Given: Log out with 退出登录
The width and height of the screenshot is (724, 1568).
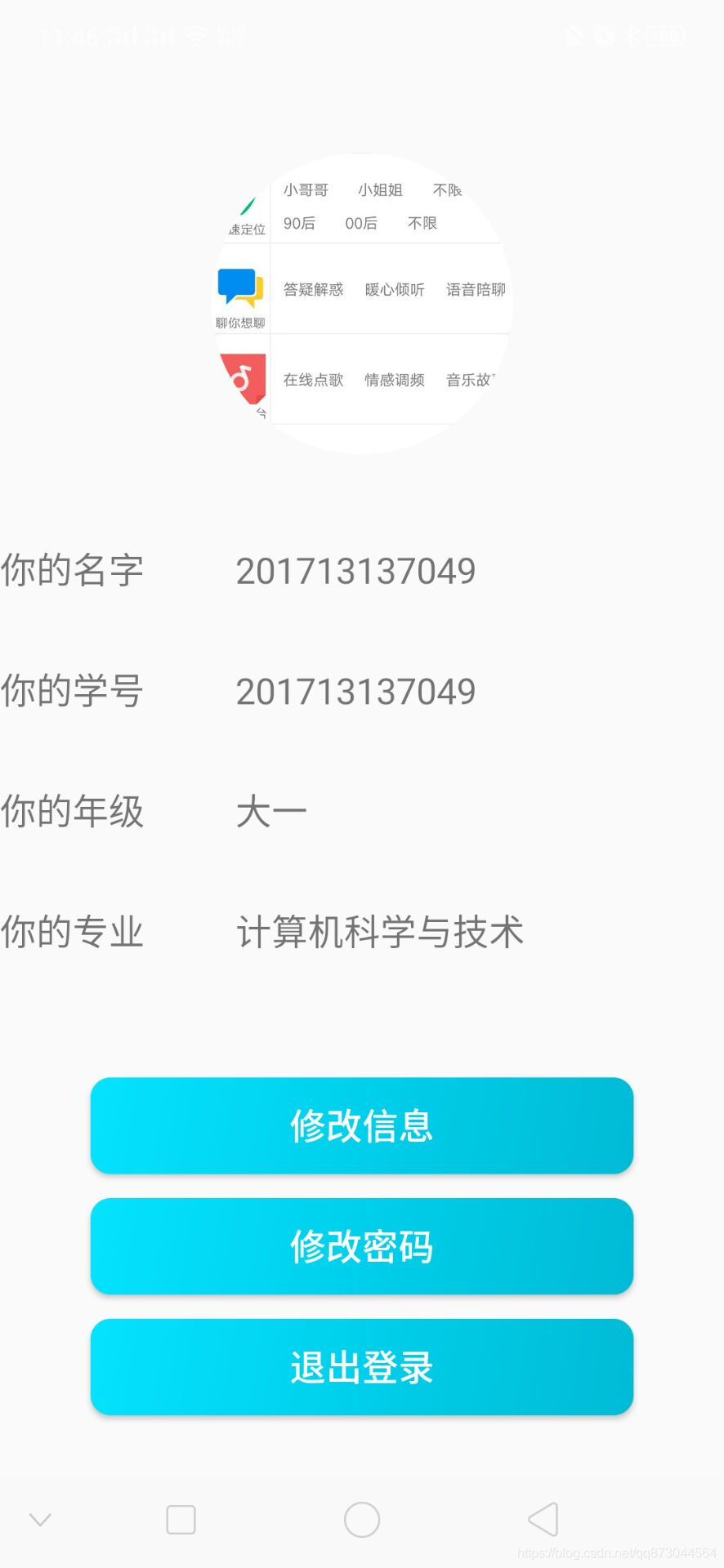Looking at the screenshot, I should (362, 1367).
